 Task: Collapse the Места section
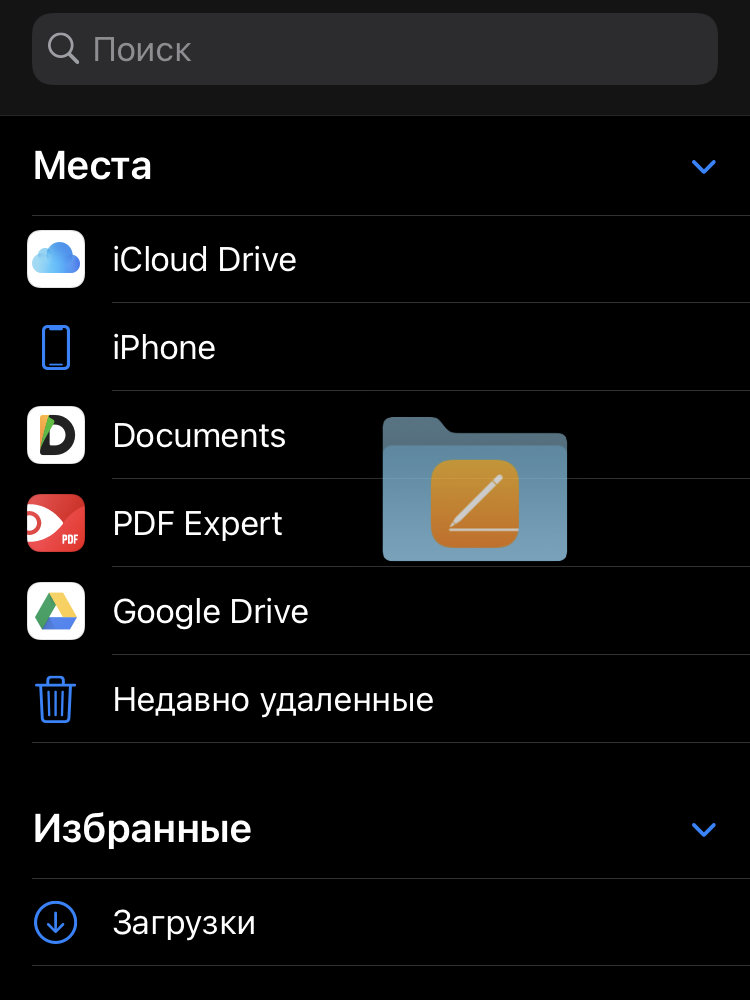pyautogui.click(x=704, y=166)
